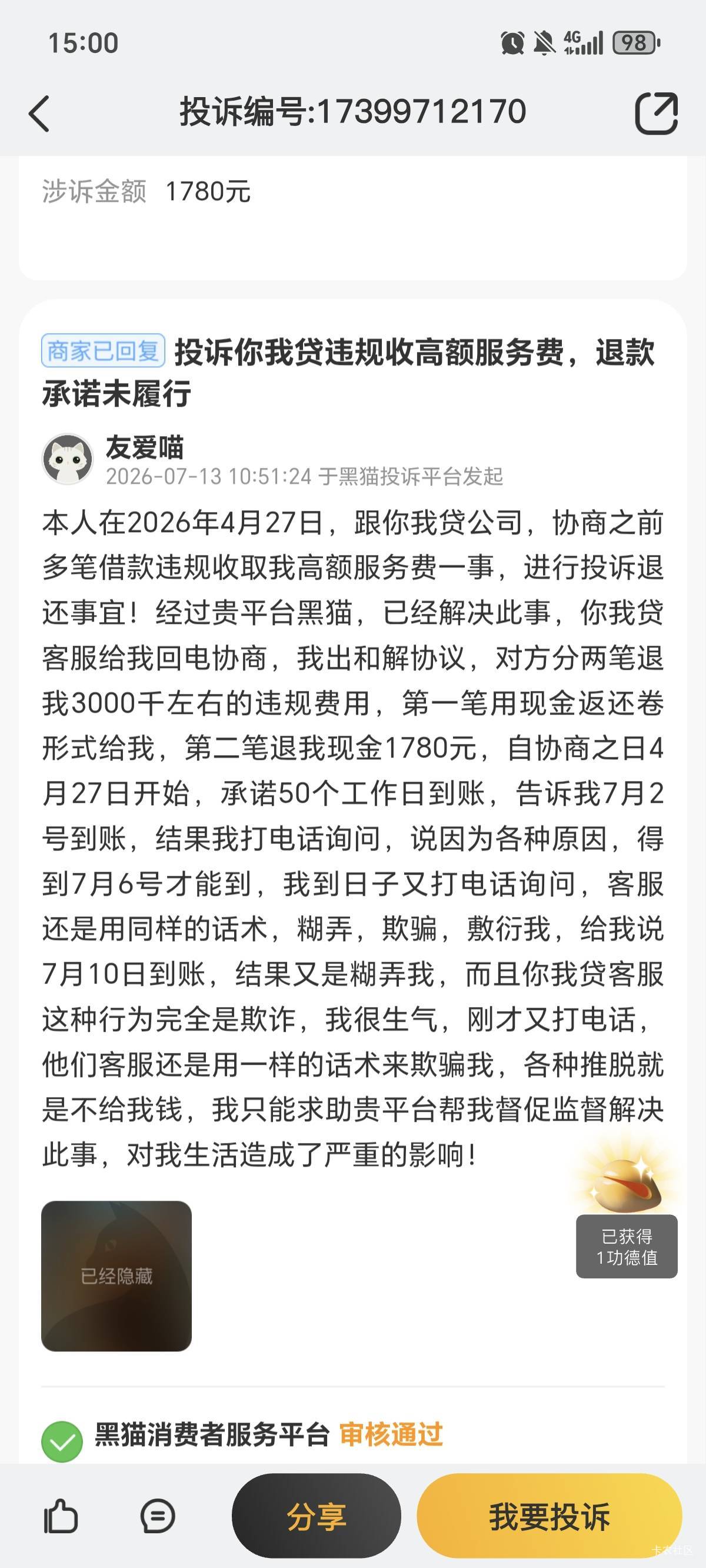The image size is (706, 1568).
Task: Open the hidden image thumbnail 已经隐藏
Action: click(116, 1275)
